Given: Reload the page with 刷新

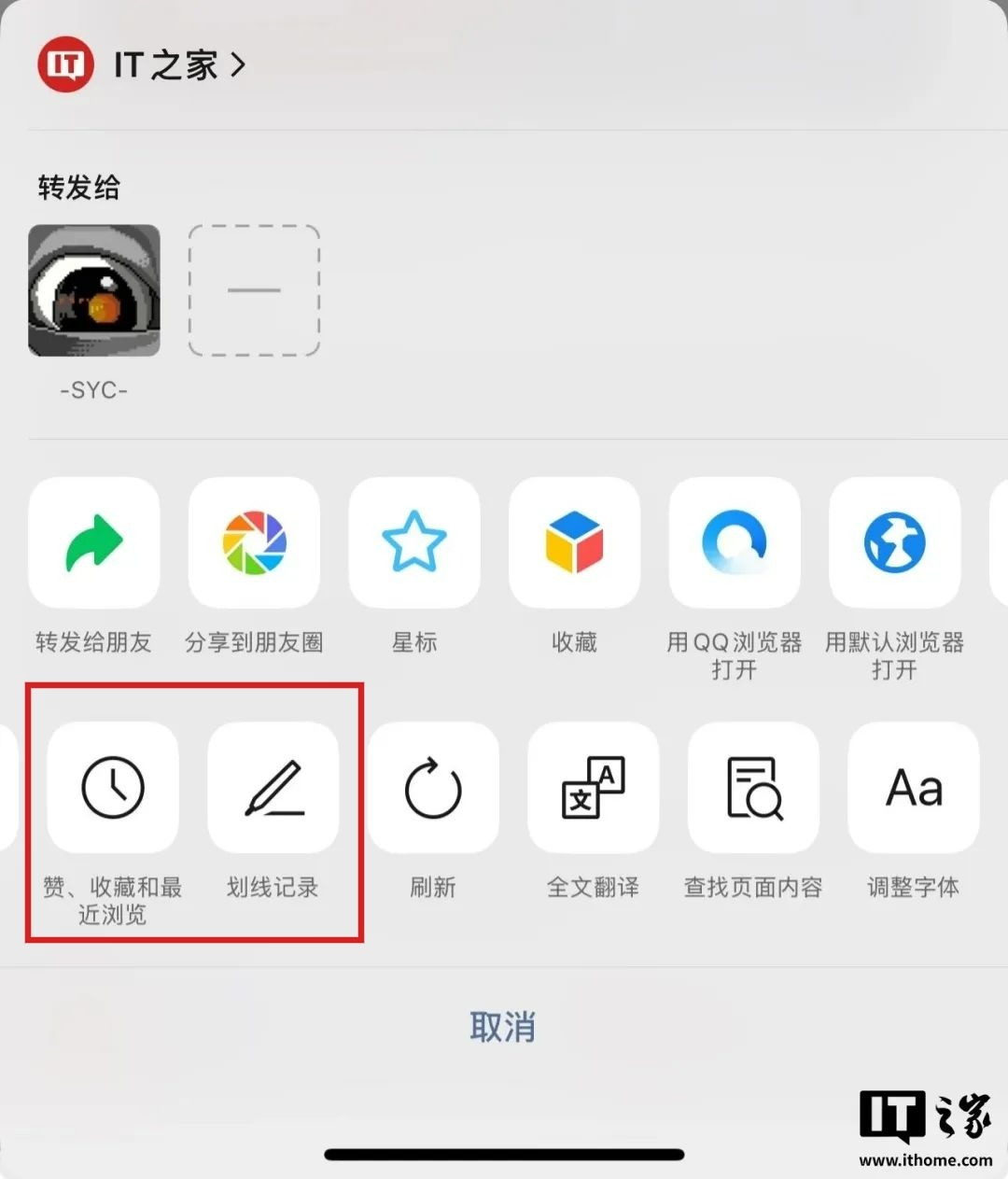Looking at the screenshot, I should click(x=433, y=787).
